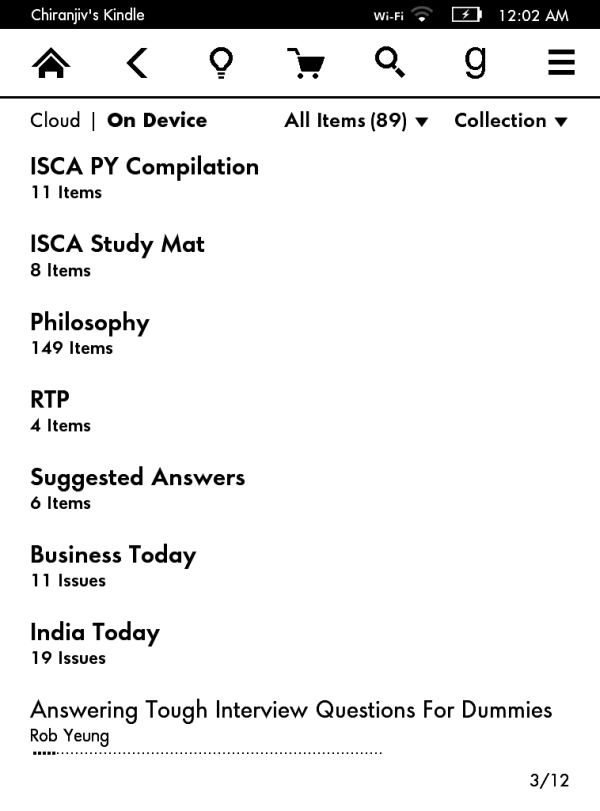Open the ISCA PY Compilation collection

tap(144, 177)
